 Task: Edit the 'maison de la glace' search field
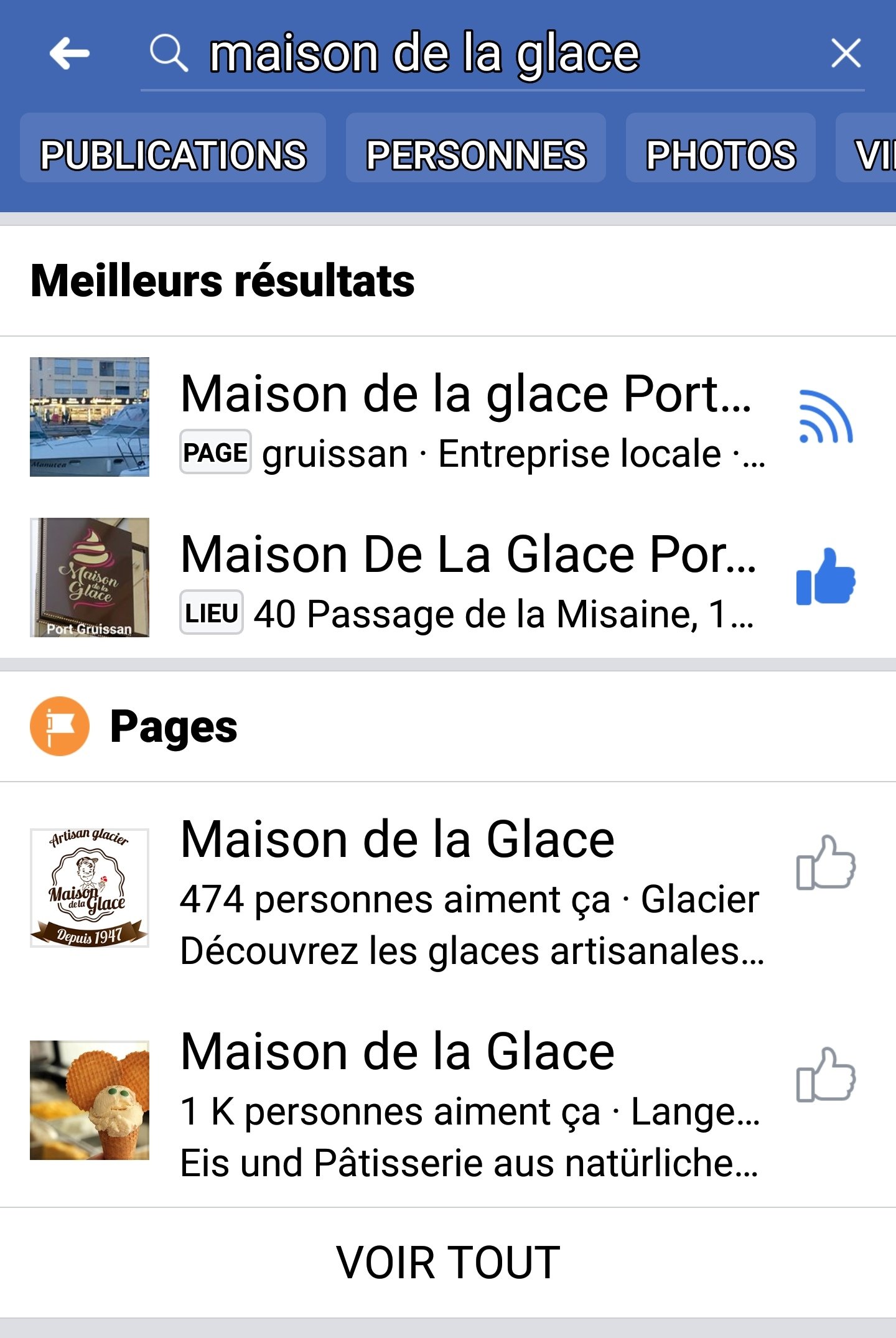423,54
